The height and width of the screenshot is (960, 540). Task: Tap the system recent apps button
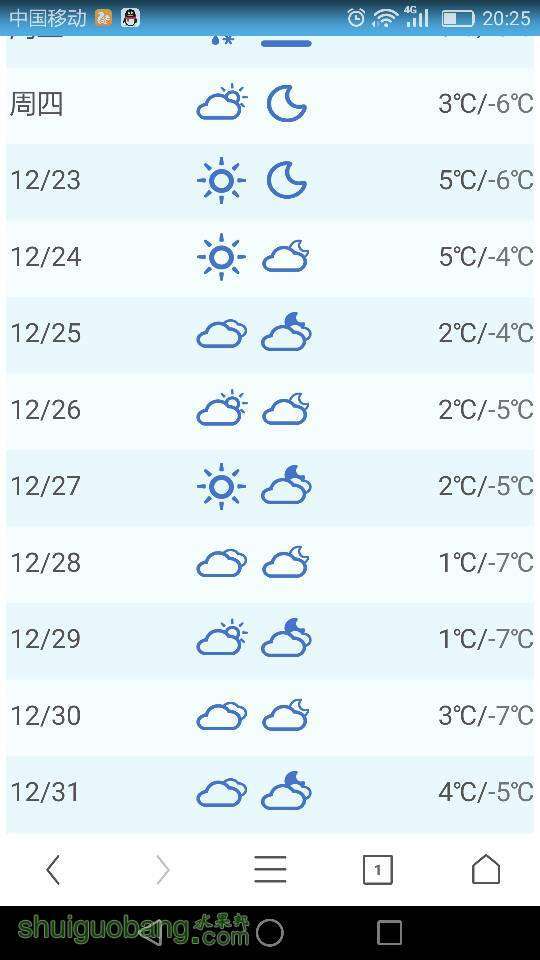click(x=389, y=933)
